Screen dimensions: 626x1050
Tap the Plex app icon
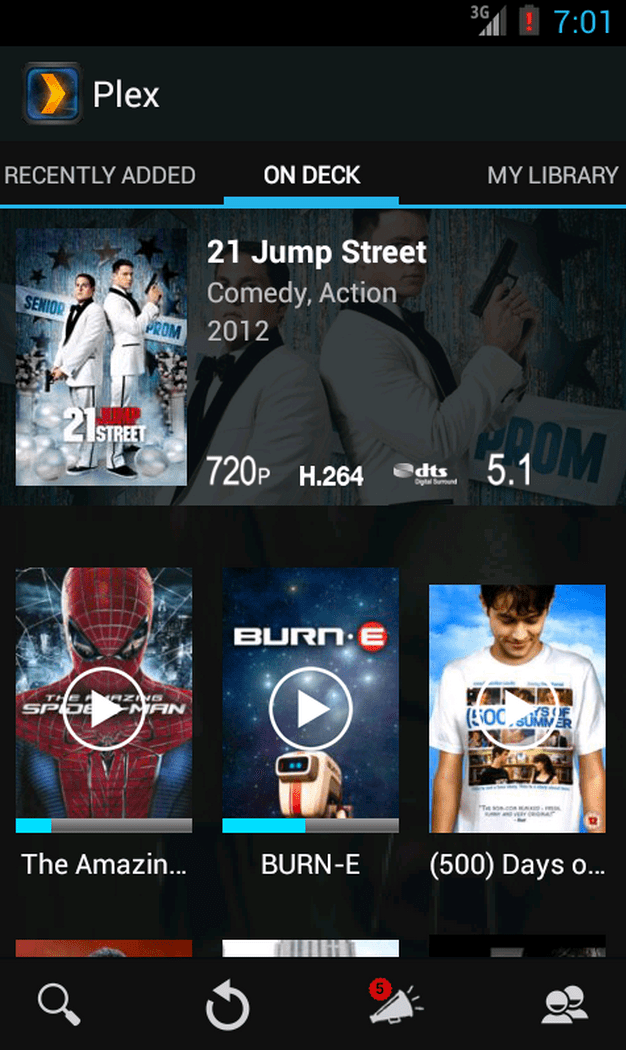pyautogui.click(x=51, y=95)
